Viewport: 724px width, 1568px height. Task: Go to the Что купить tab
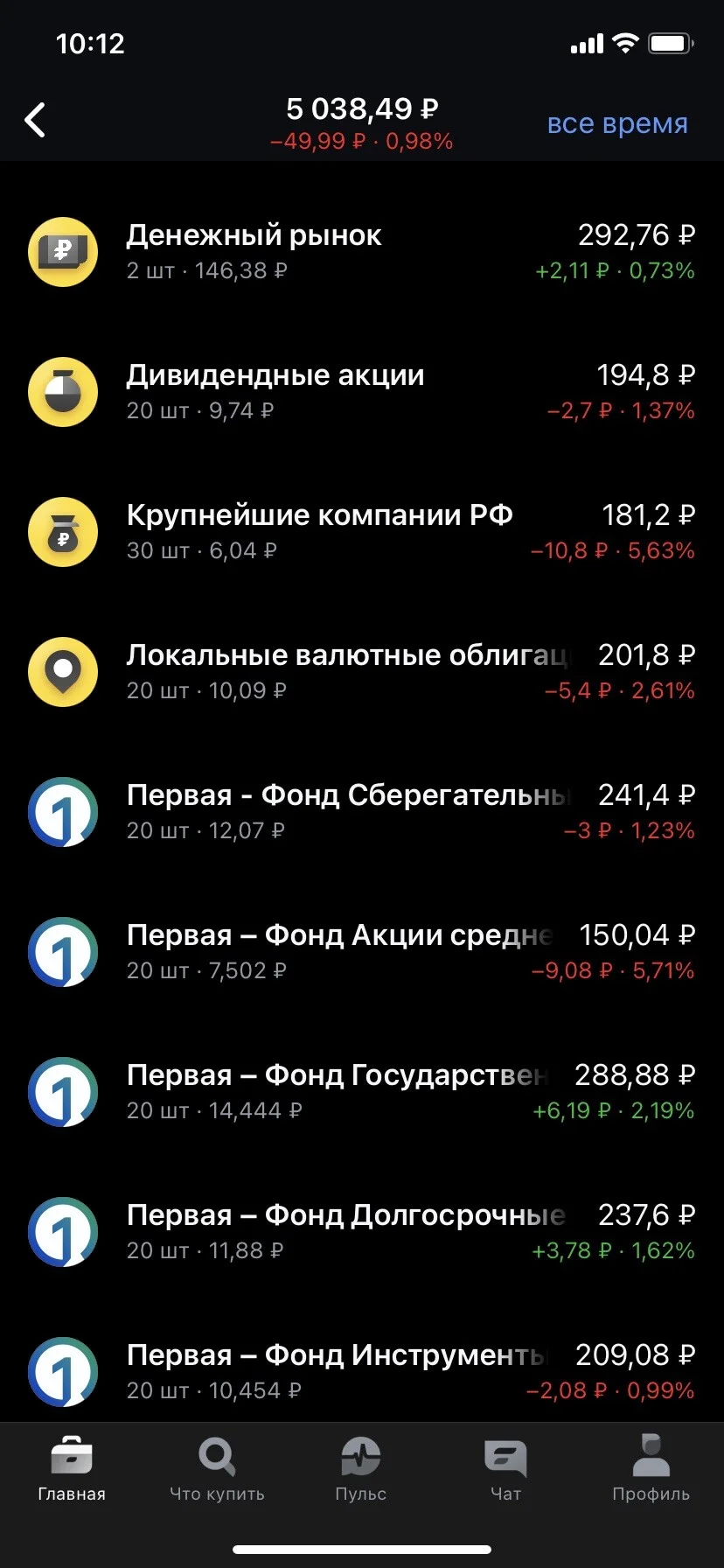point(217,1468)
